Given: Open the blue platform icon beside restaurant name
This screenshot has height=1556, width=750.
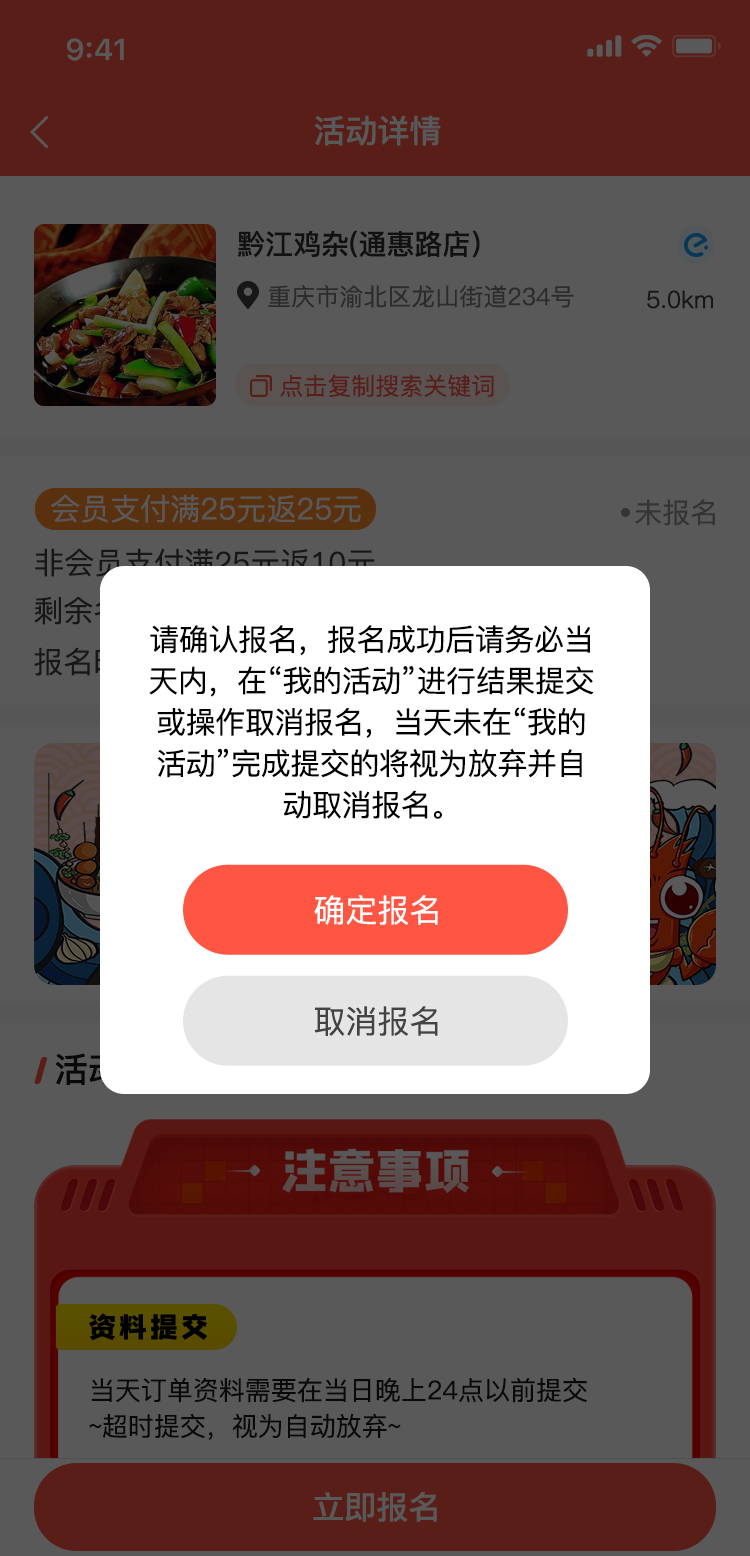Looking at the screenshot, I should (695, 244).
